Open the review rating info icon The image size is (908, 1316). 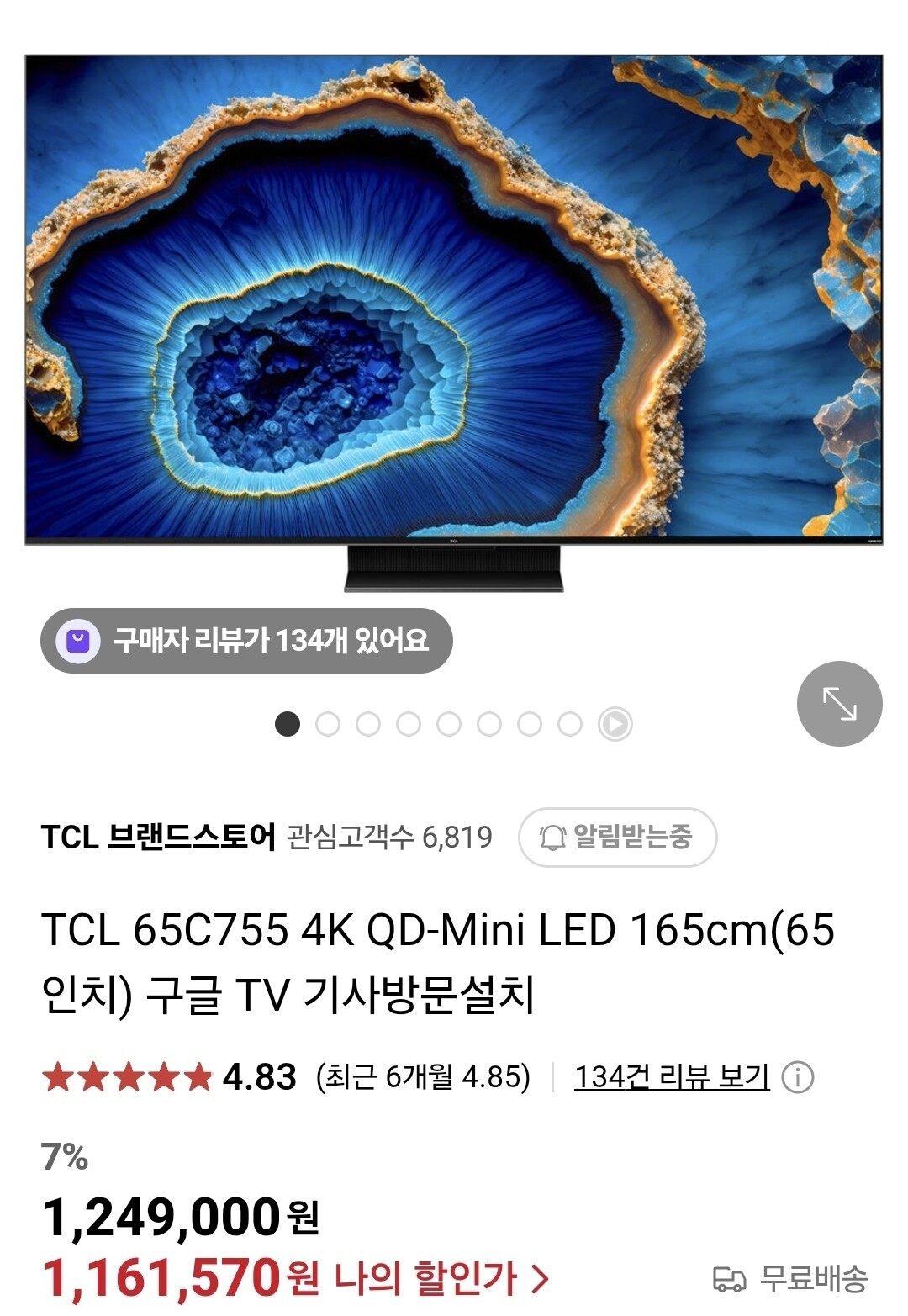797,1077
